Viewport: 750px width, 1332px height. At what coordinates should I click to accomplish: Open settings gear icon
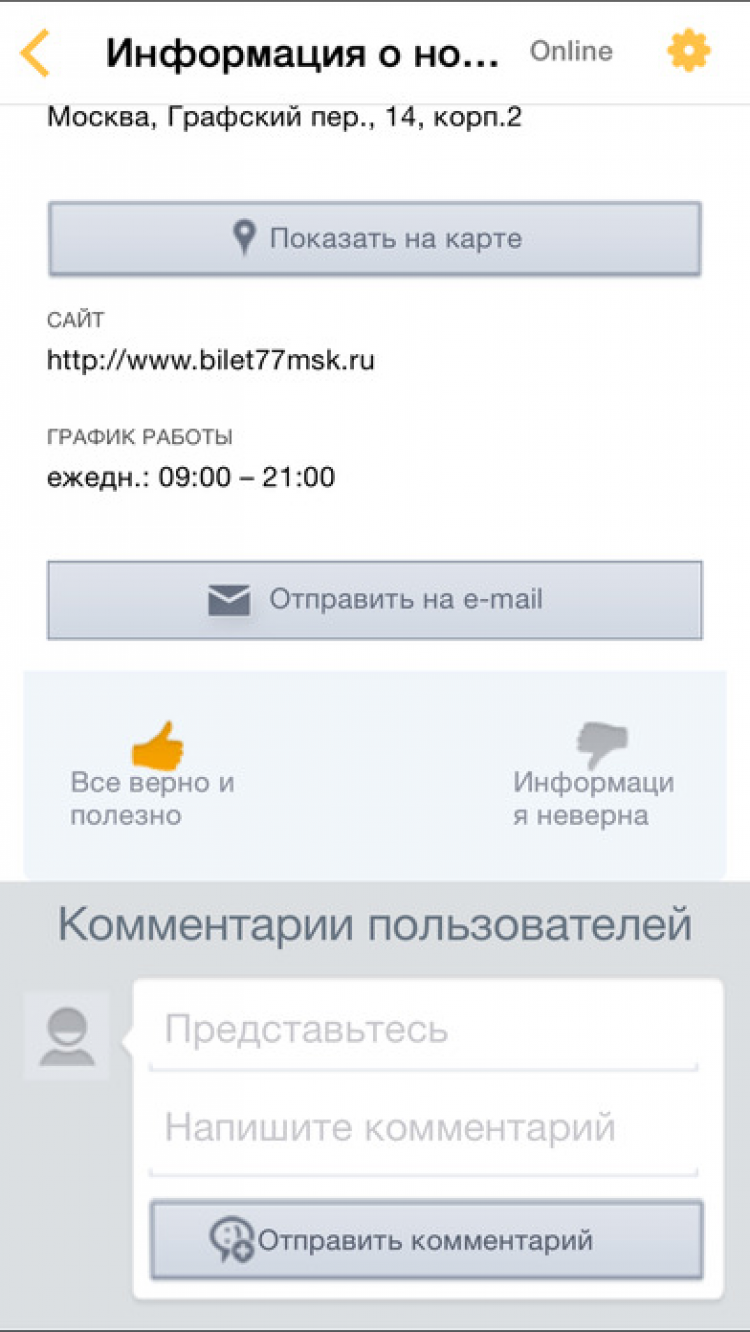pos(688,51)
